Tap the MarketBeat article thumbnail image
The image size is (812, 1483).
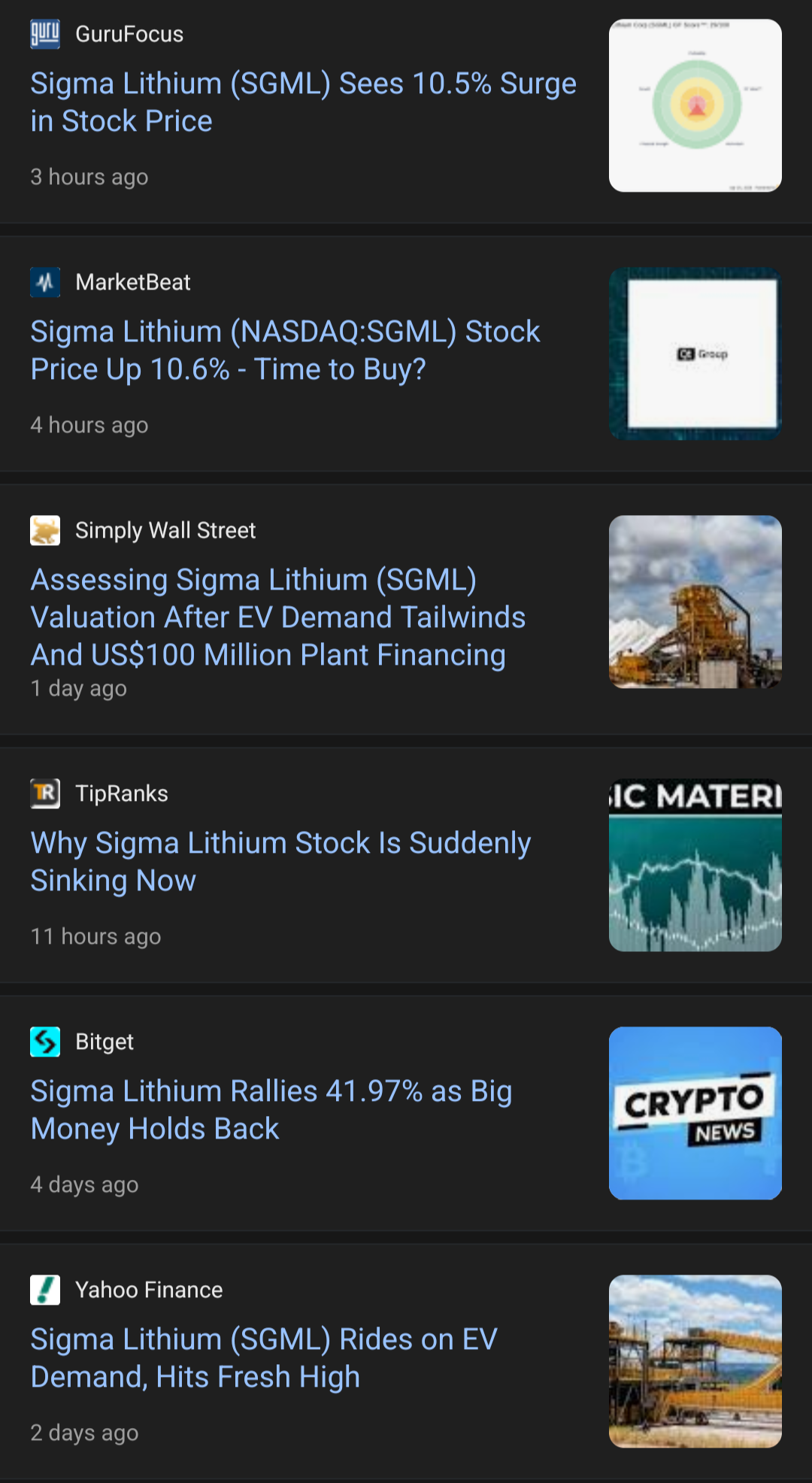(695, 353)
